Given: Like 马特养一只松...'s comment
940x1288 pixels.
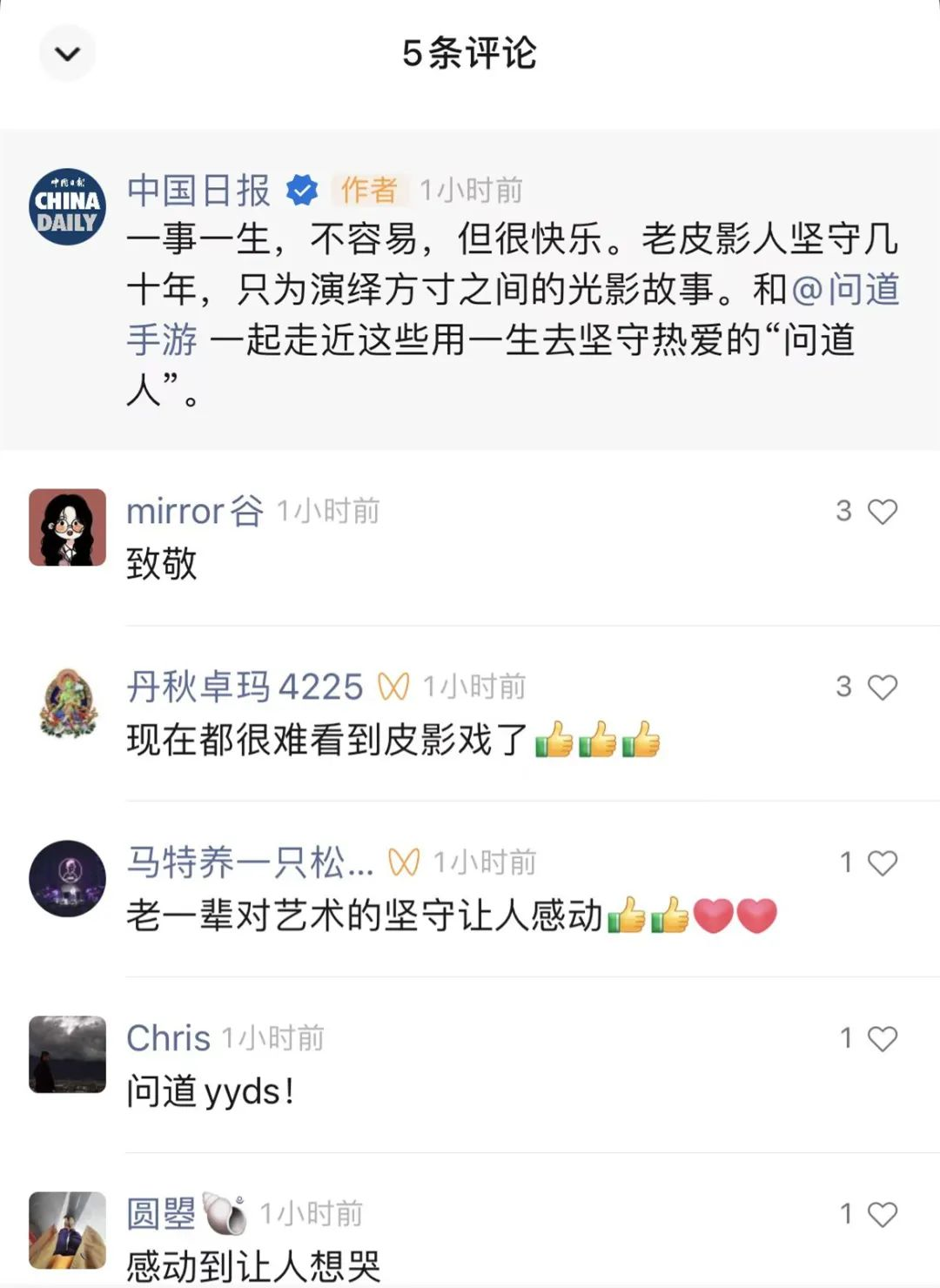Looking at the screenshot, I should [x=882, y=863].
